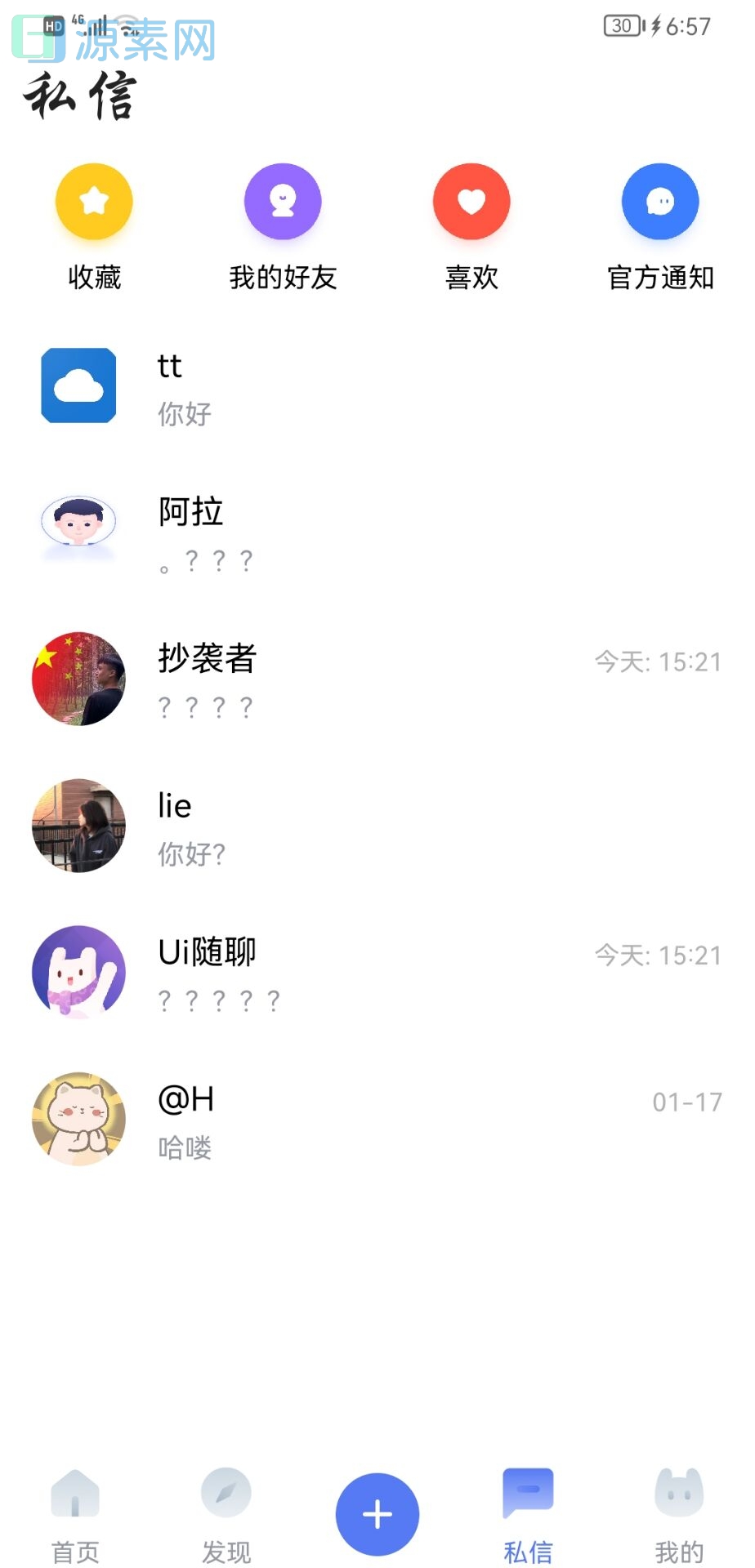Screen dimensions: 755x1568
Task: Open the 收藏 favorites star icon
Action: click(x=92, y=201)
